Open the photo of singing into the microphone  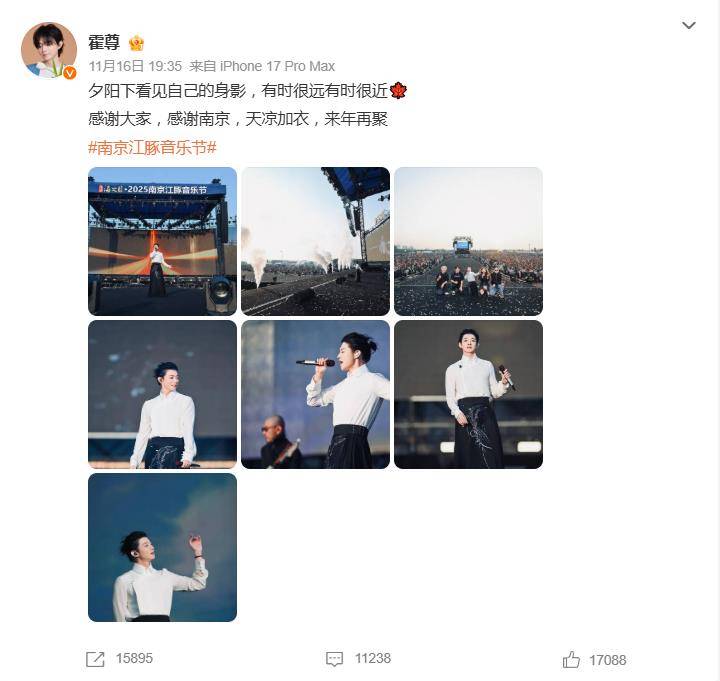(315, 394)
